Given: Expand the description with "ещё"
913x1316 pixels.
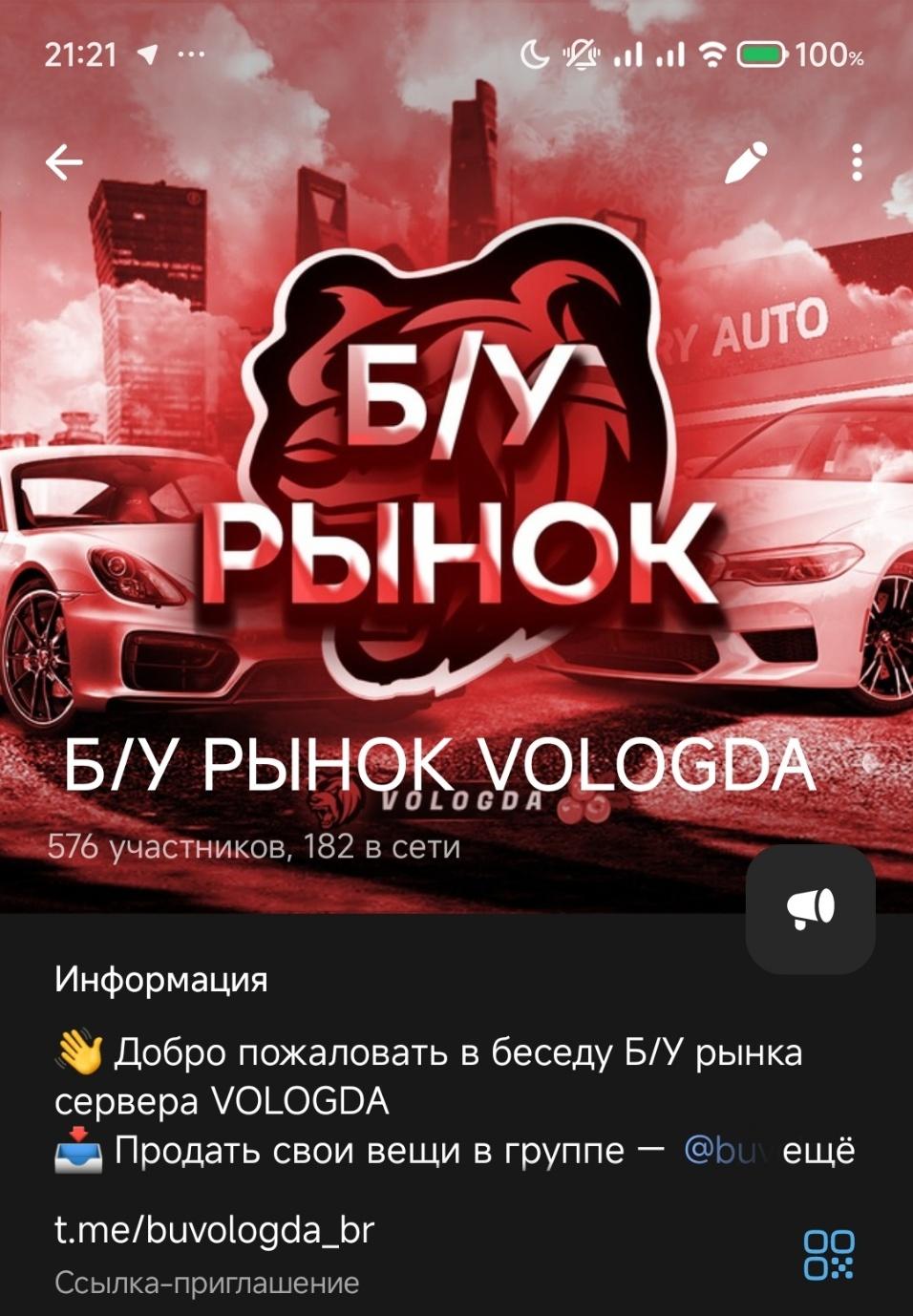Looking at the screenshot, I should [x=818, y=1151].
